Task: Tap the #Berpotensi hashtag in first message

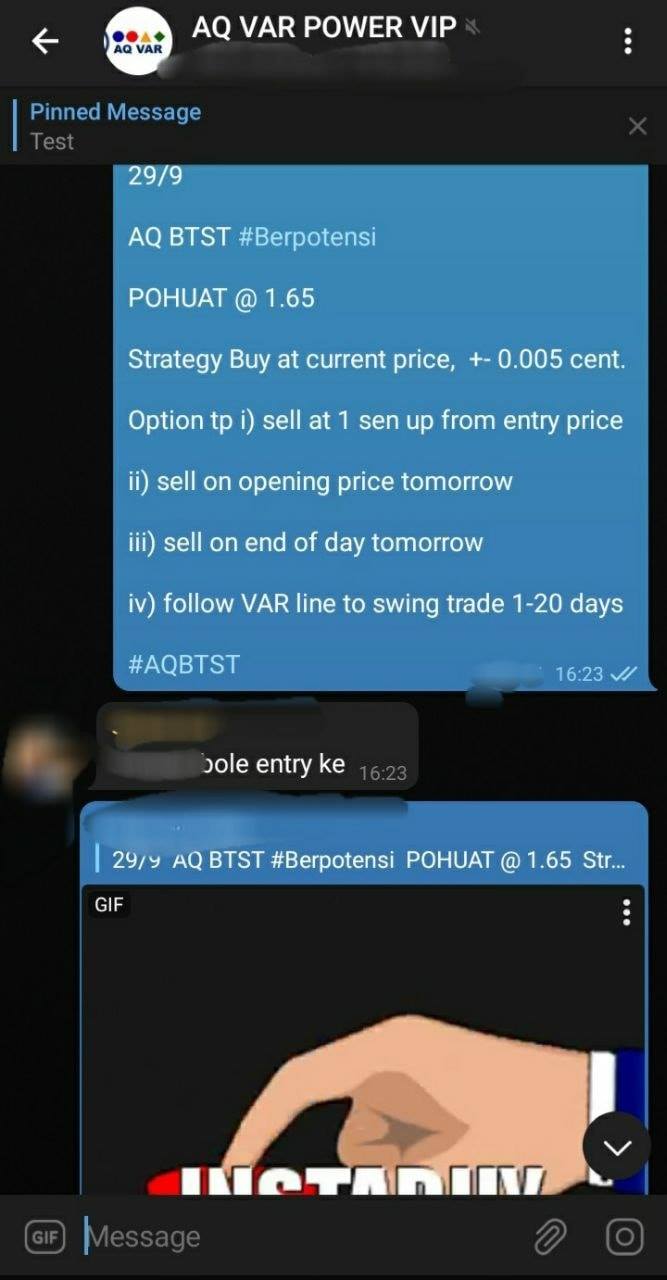Action: tap(307, 238)
